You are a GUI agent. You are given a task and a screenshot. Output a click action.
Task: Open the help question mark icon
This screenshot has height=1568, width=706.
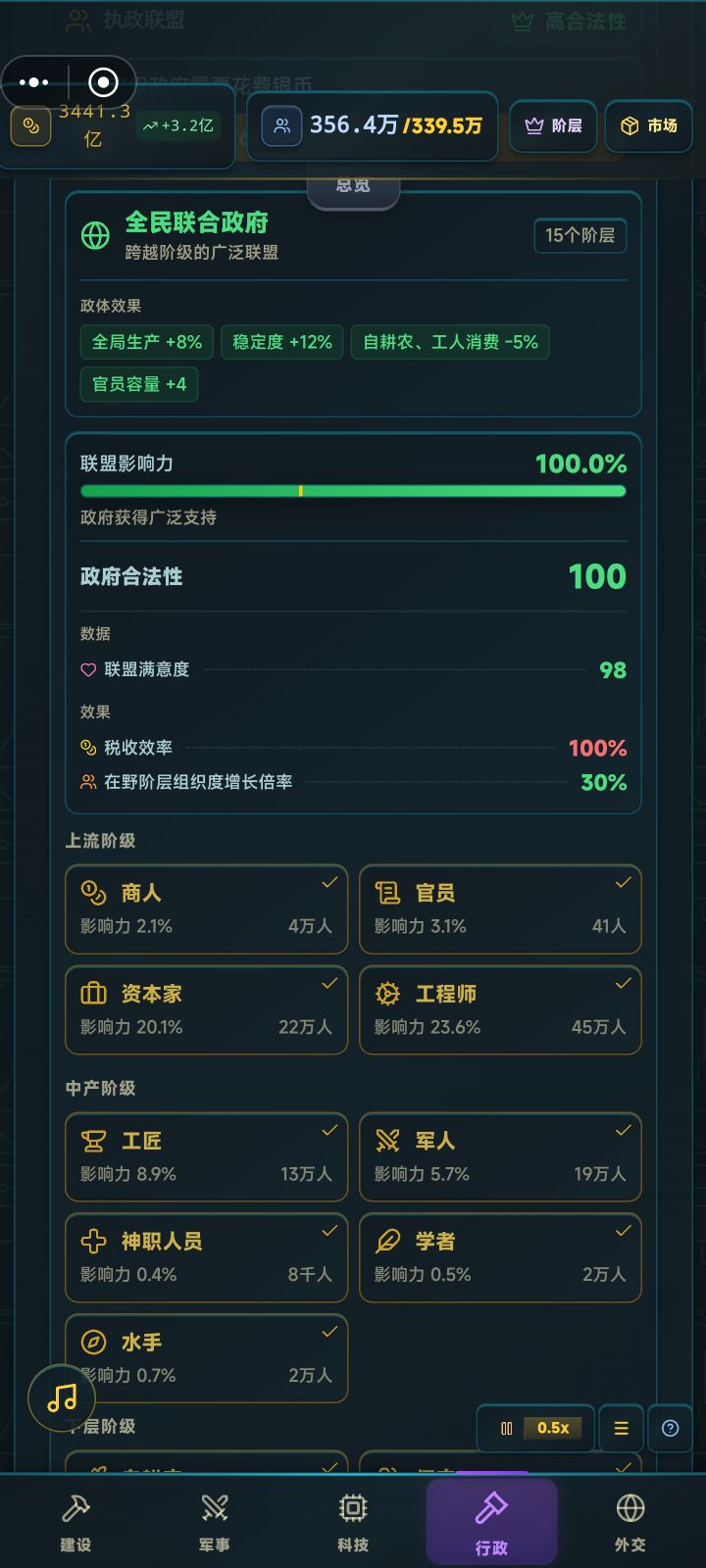(x=671, y=1429)
